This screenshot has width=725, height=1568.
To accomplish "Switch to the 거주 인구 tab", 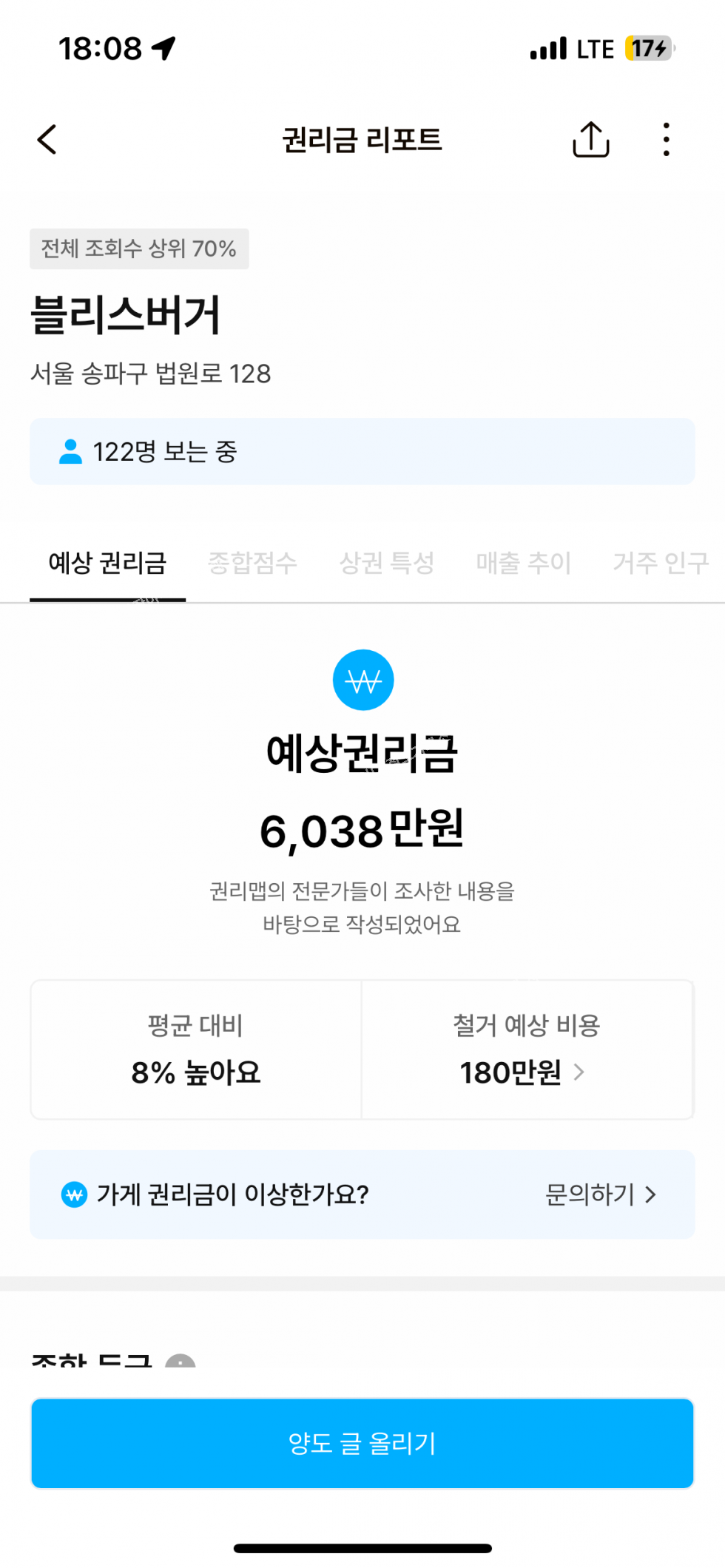I will click(x=660, y=563).
